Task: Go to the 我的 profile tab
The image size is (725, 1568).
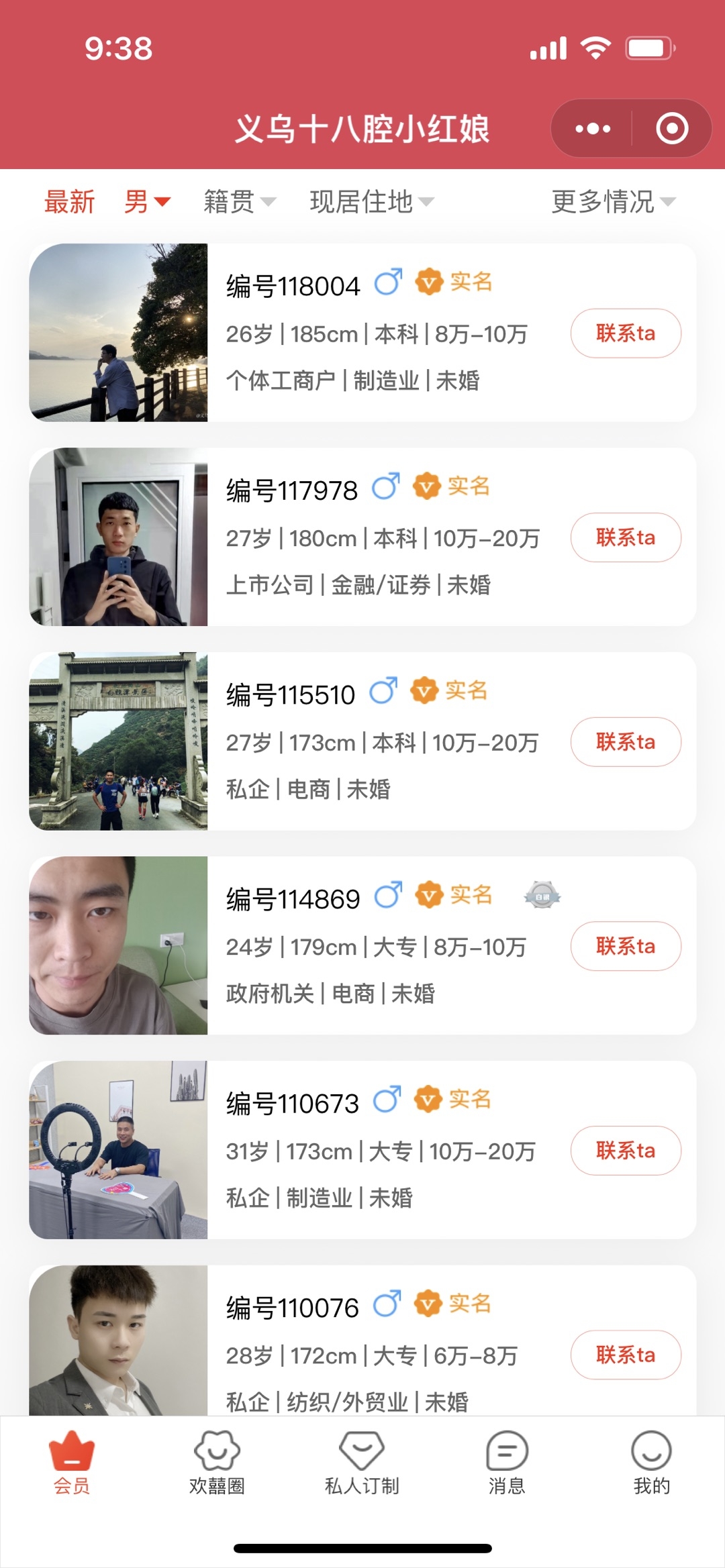Action: (x=652, y=1463)
